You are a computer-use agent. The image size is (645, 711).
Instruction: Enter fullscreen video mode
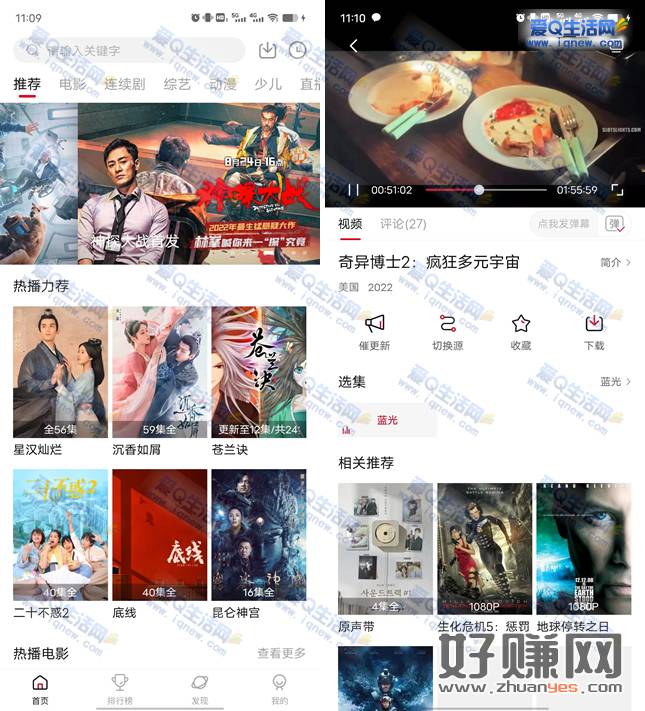[617, 190]
